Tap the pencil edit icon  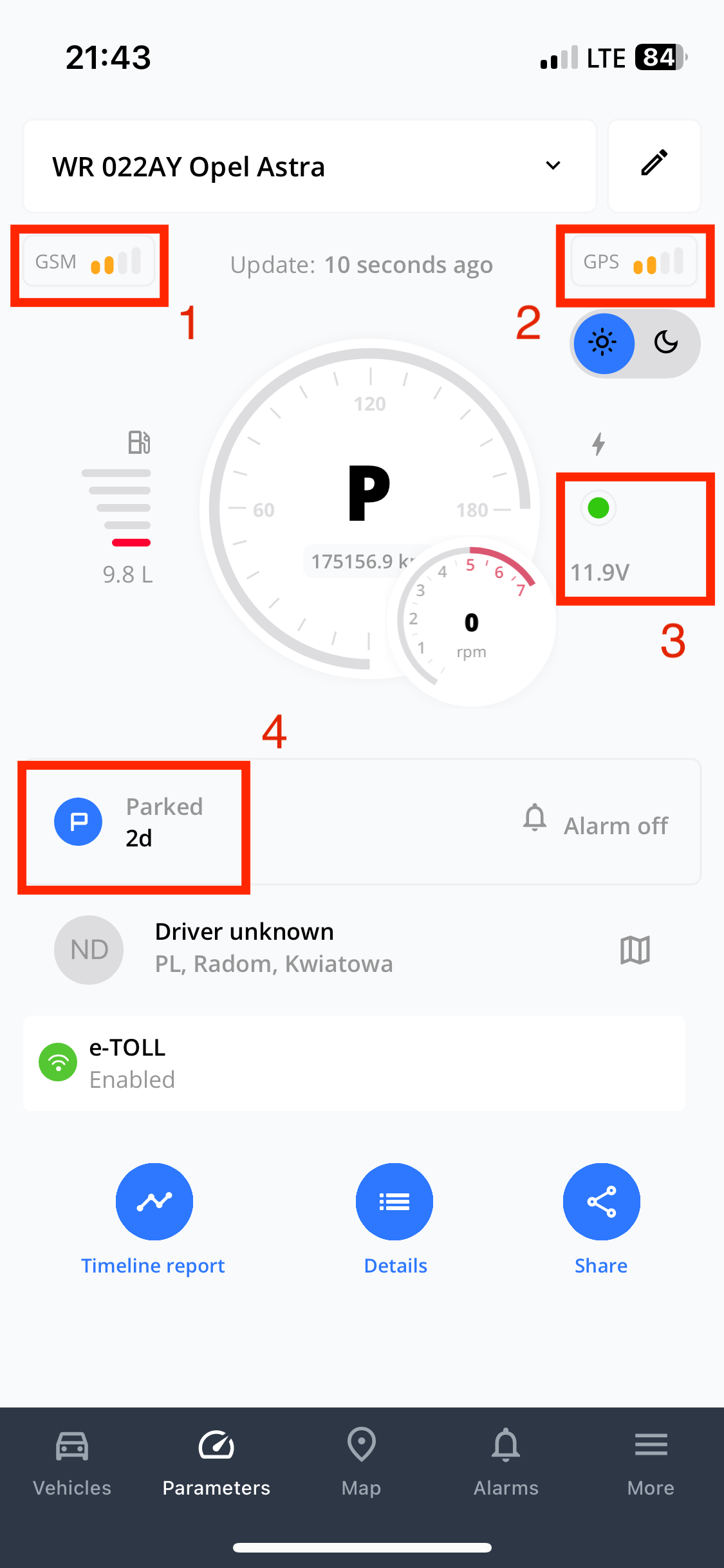[654, 165]
